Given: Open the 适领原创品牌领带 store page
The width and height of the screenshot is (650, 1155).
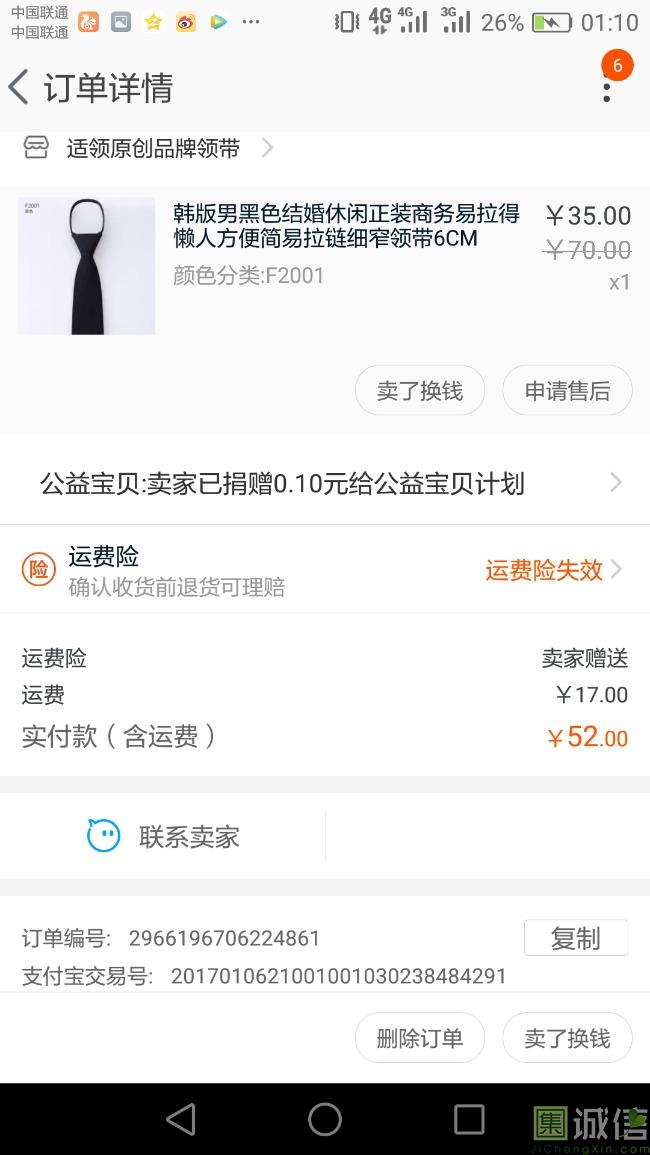Looking at the screenshot, I should (153, 149).
